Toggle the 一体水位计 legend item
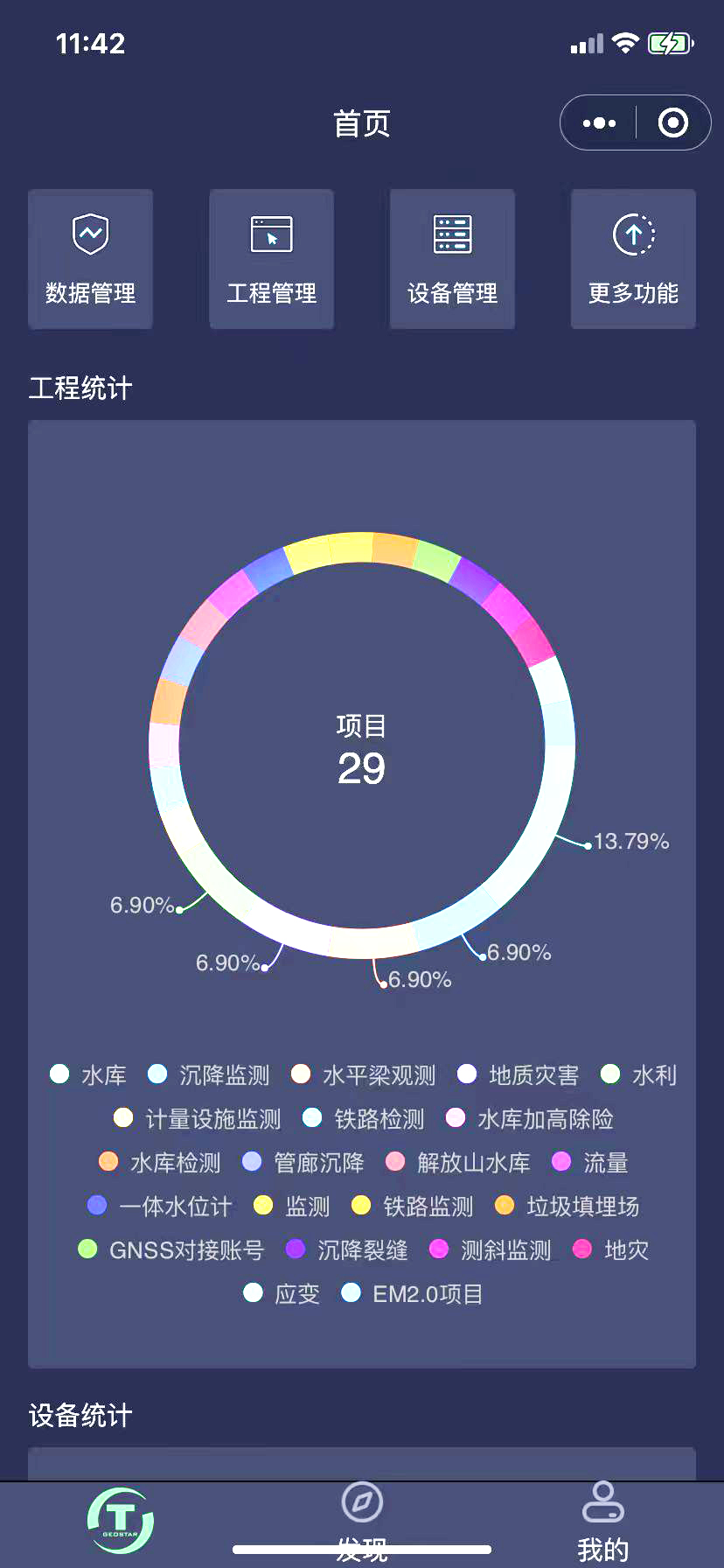The width and height of the screenshot is (724, 1568). pyautogui.click(x=160, y=1207)
